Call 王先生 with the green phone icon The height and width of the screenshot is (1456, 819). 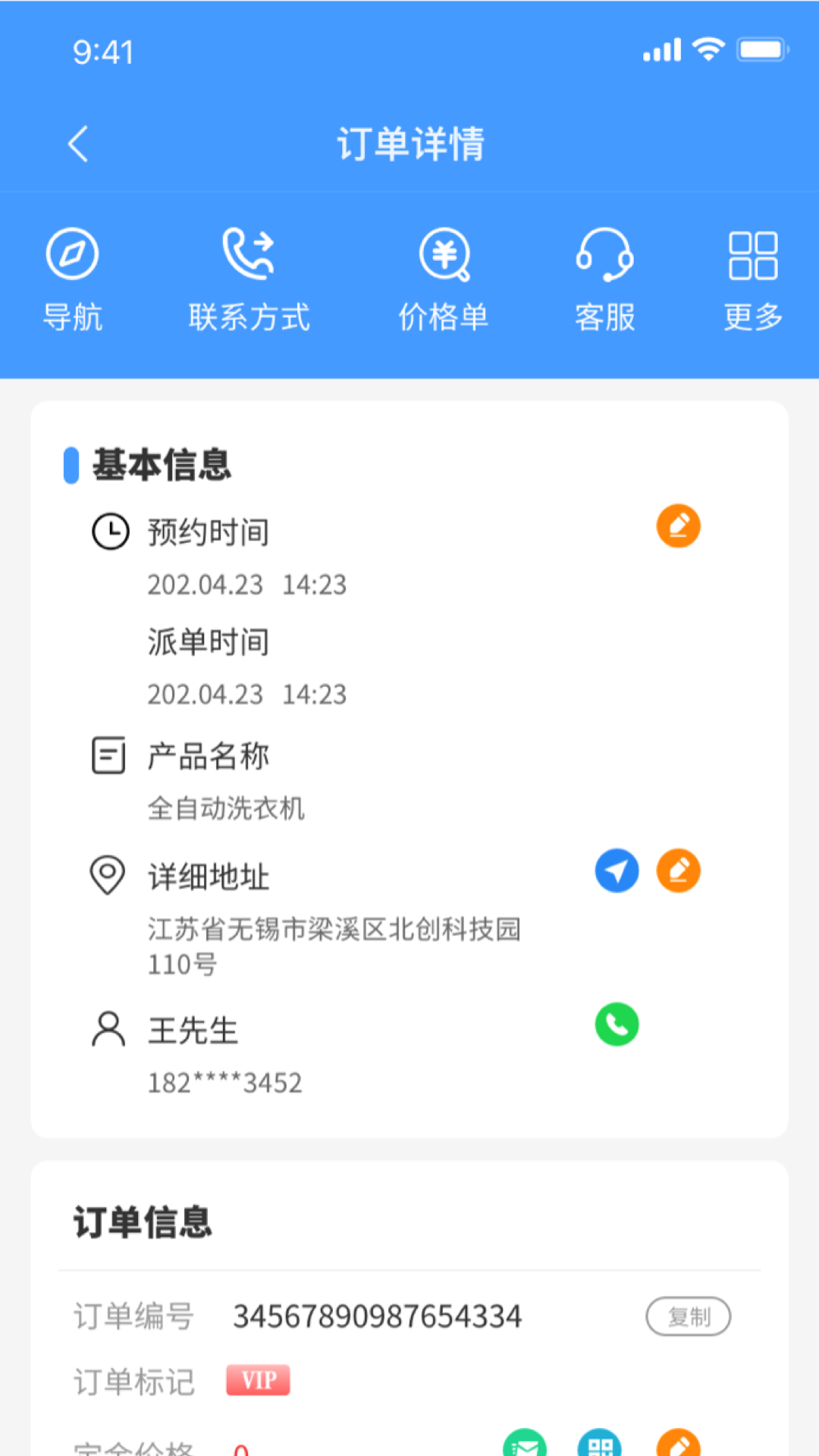pos(617,1025)
